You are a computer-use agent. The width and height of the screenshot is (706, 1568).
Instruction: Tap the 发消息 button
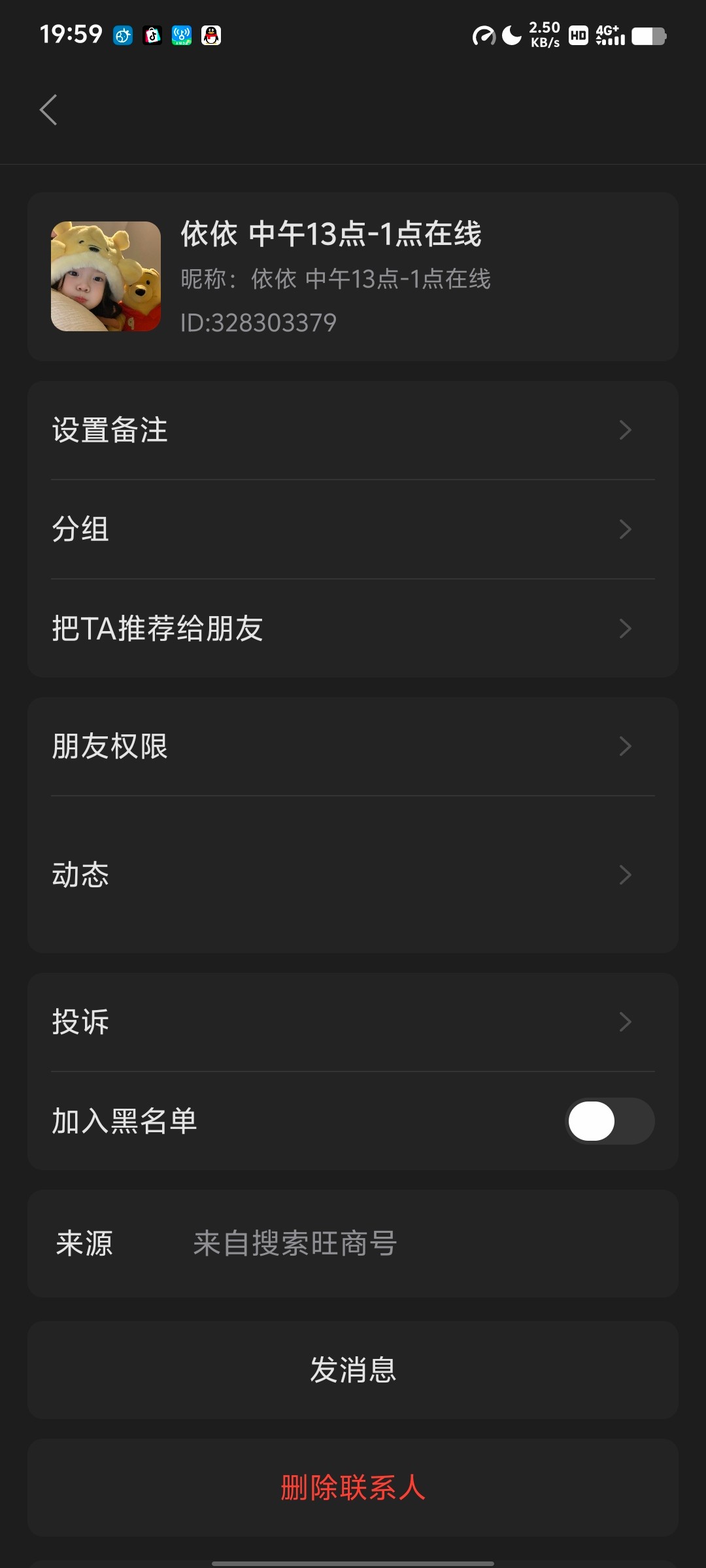point(353,1369)
